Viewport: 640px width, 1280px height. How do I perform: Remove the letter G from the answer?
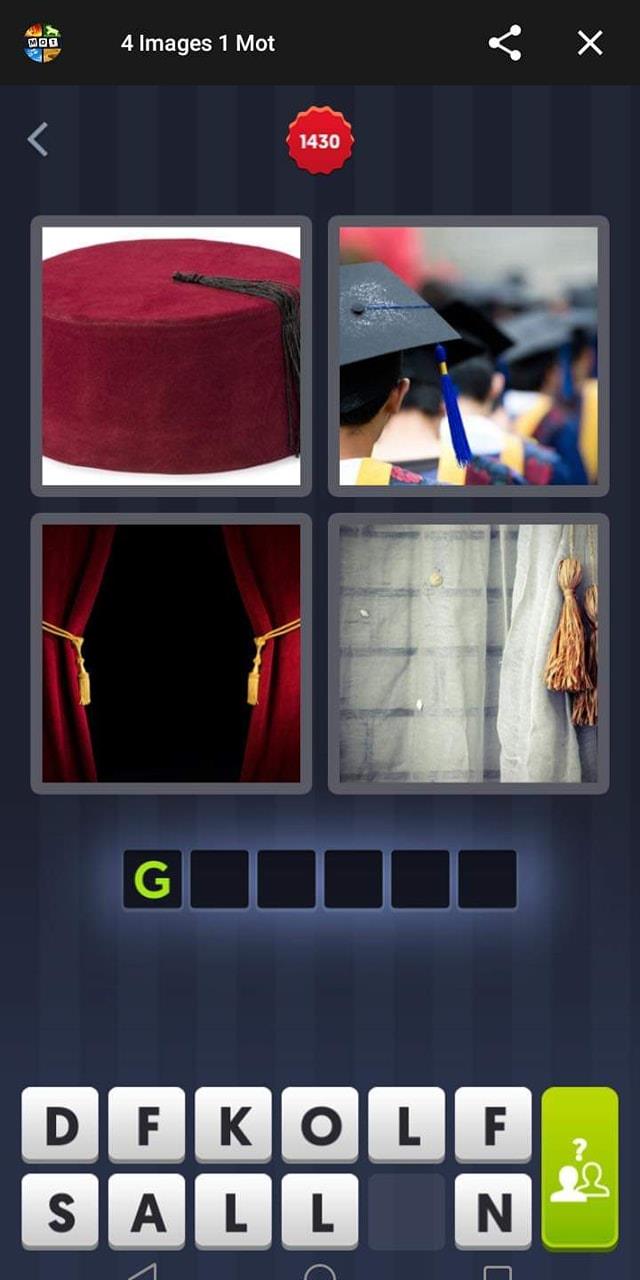click(153, 879)
